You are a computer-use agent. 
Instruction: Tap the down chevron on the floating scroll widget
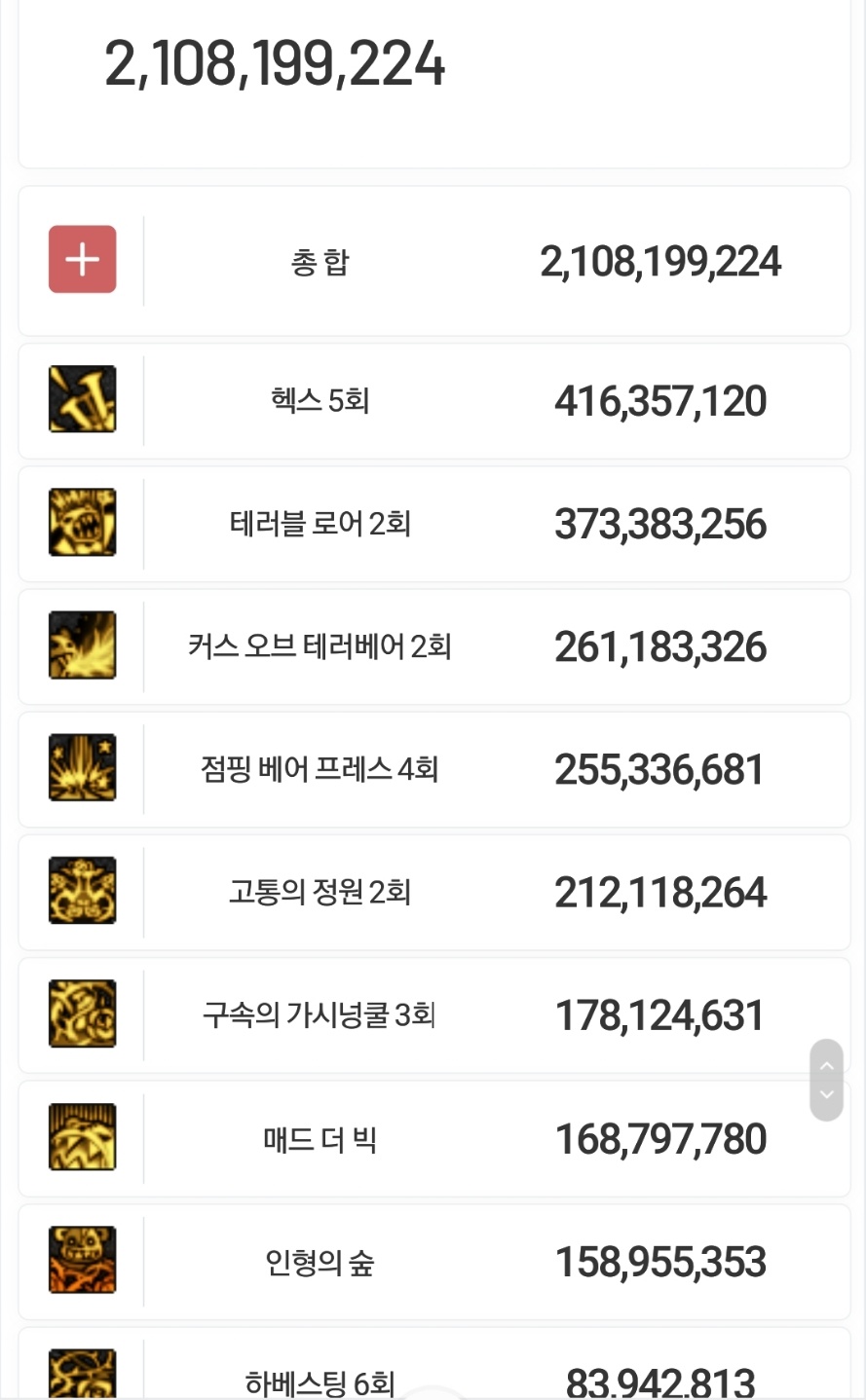click(826, 1095)
